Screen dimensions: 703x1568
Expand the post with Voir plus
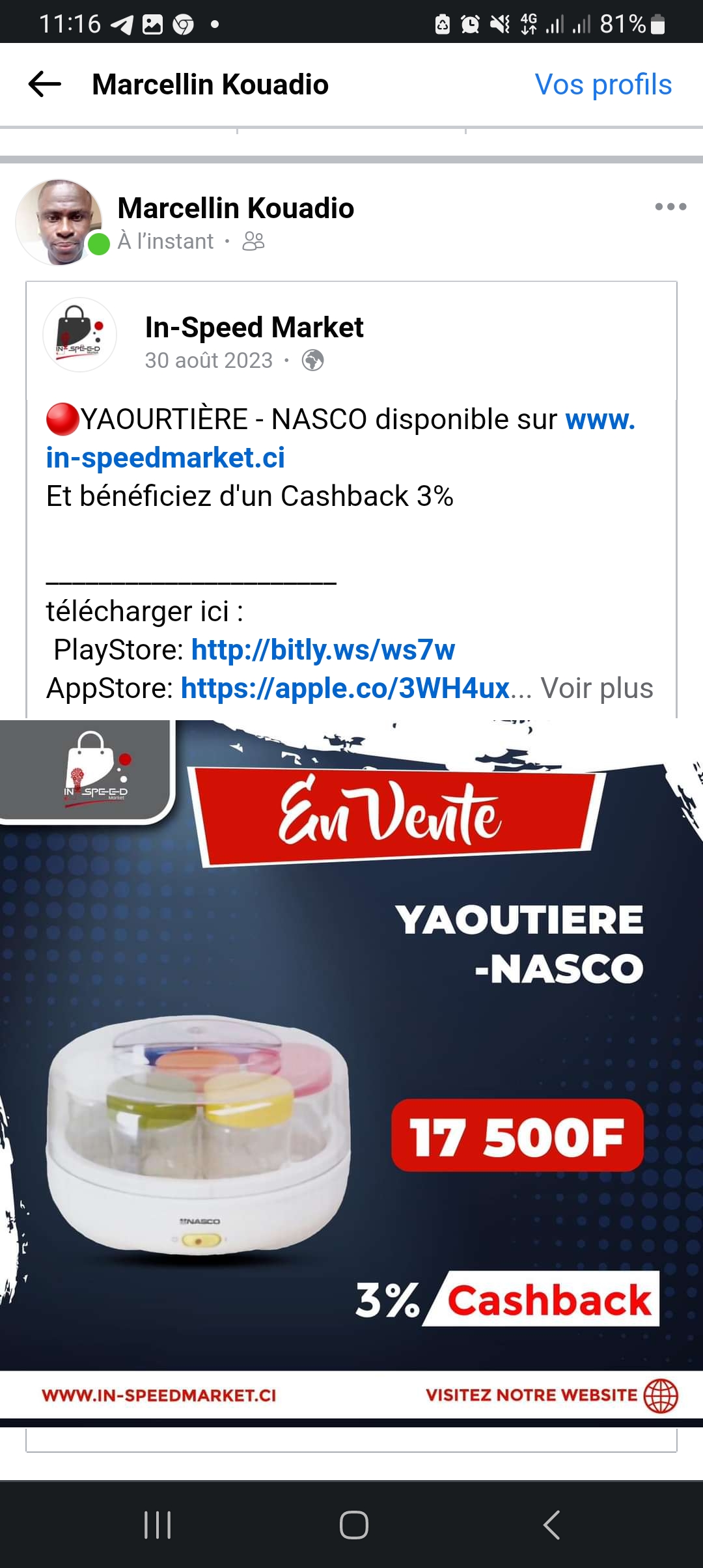pos(597,688)
